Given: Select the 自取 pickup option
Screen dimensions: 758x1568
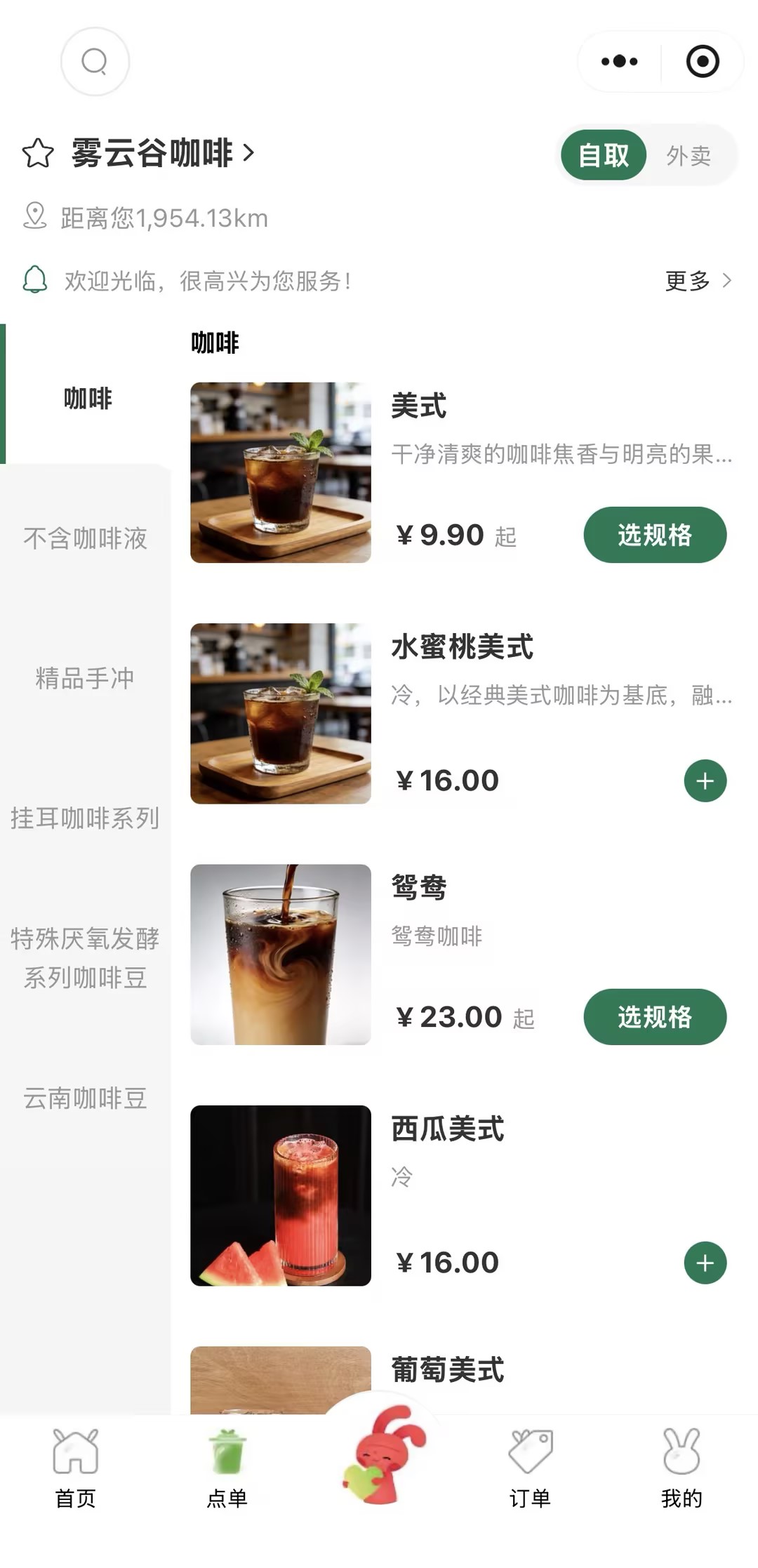Looking at the screenshot, I should tap(604, 155).
